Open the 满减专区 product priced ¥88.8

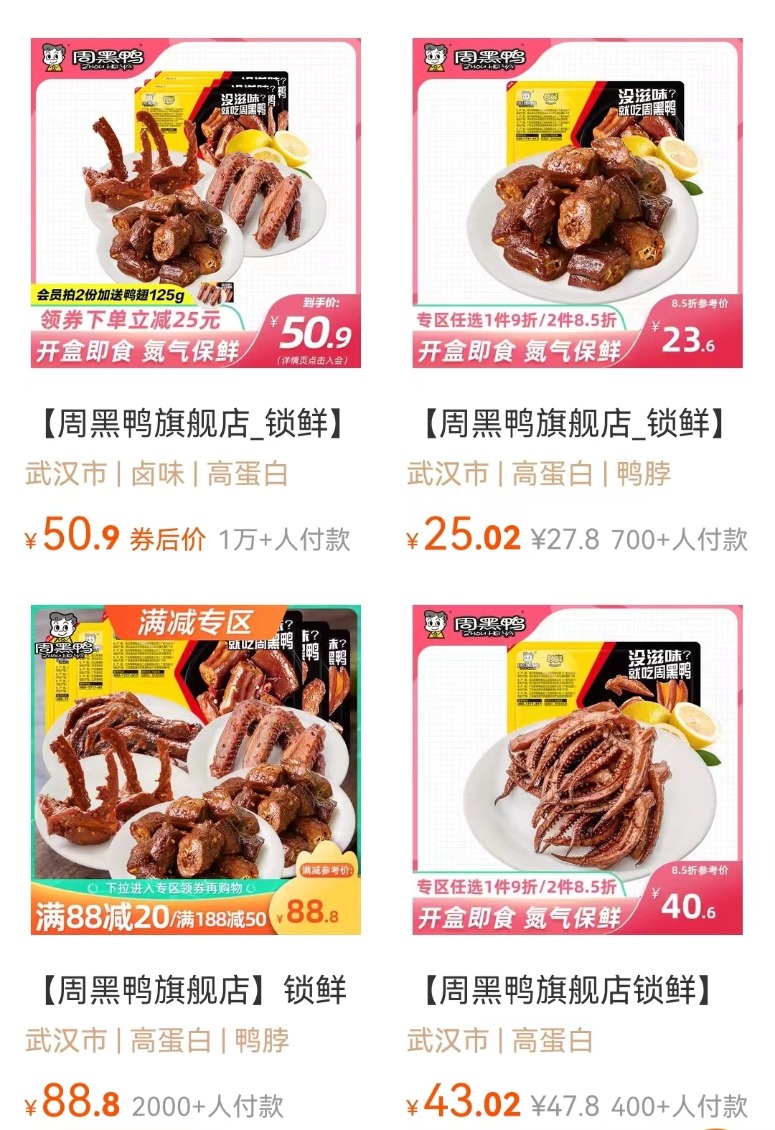click(196, 770)
